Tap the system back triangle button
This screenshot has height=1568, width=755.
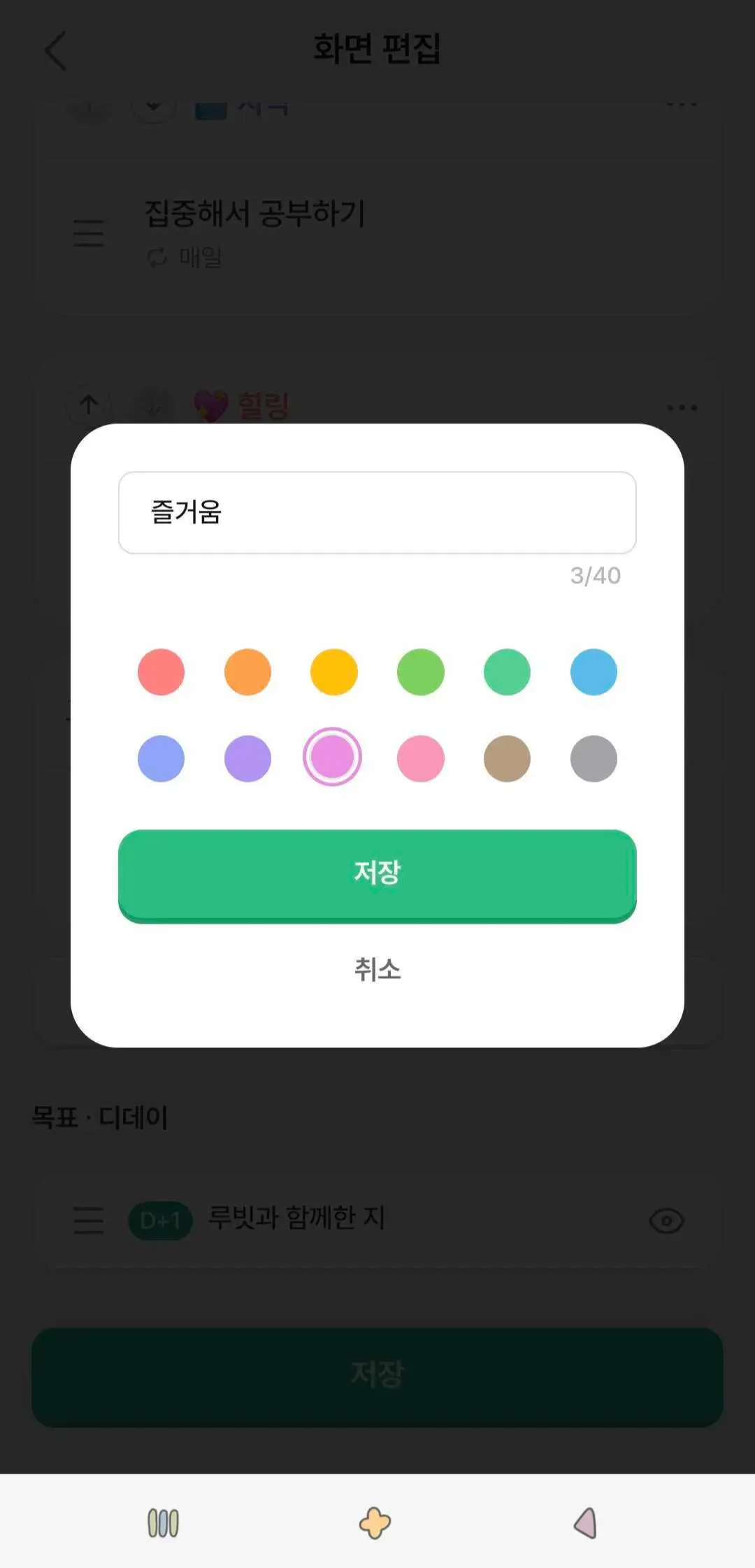(586, 1523)
